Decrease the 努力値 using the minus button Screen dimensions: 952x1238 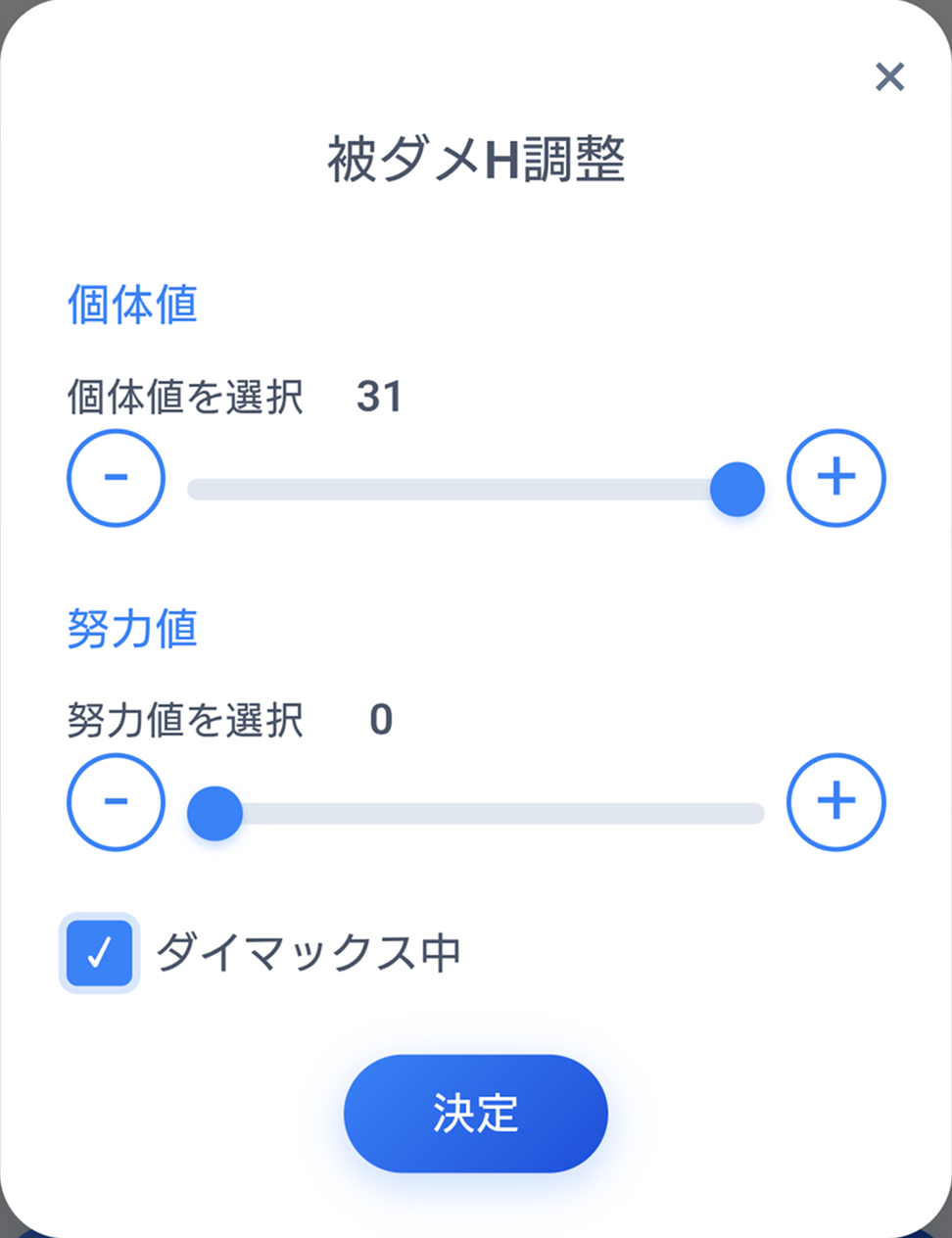point(115,802)
